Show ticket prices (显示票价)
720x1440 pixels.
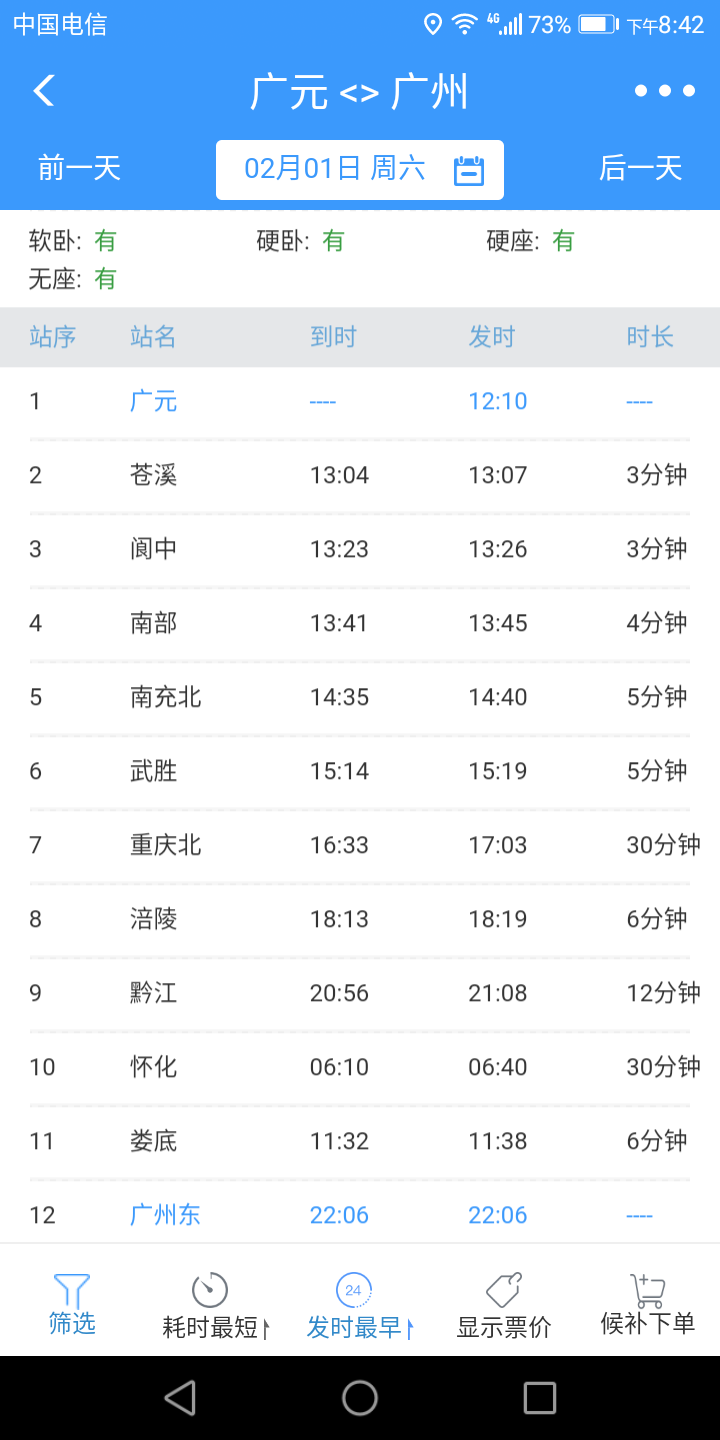(x=504, y=1306)
